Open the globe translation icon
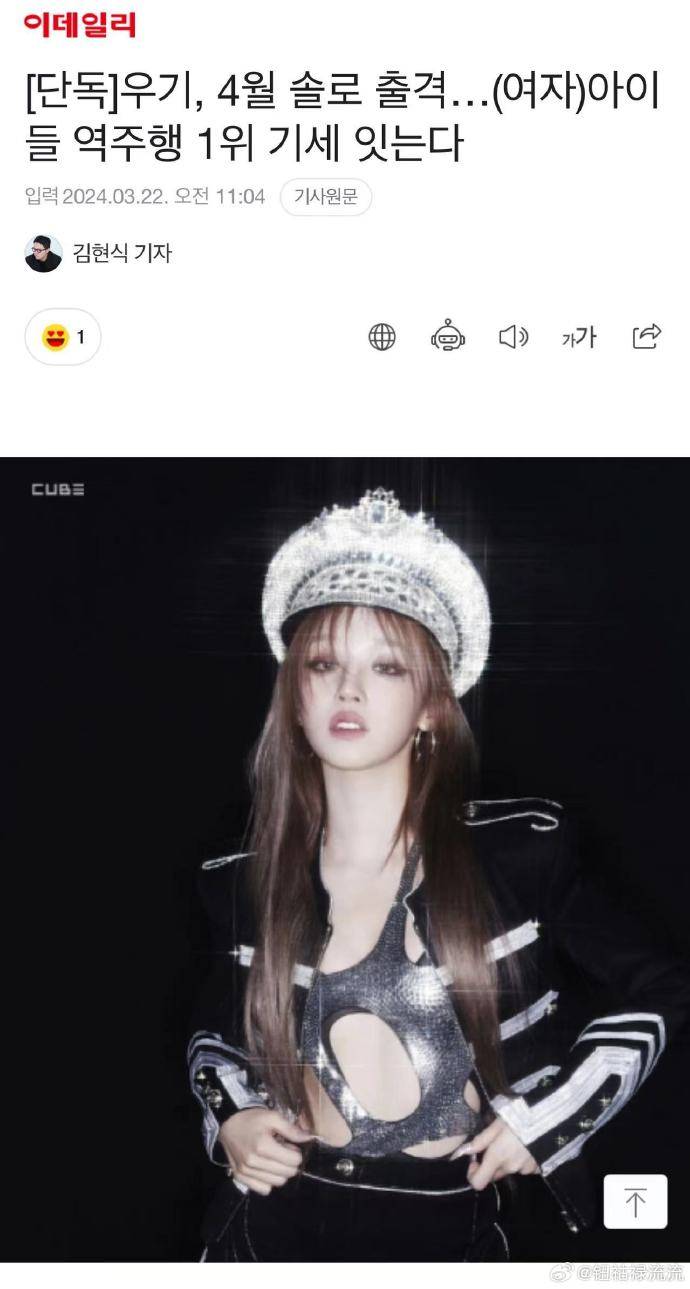The image size is (690, 1289). (x=382, y=337)
